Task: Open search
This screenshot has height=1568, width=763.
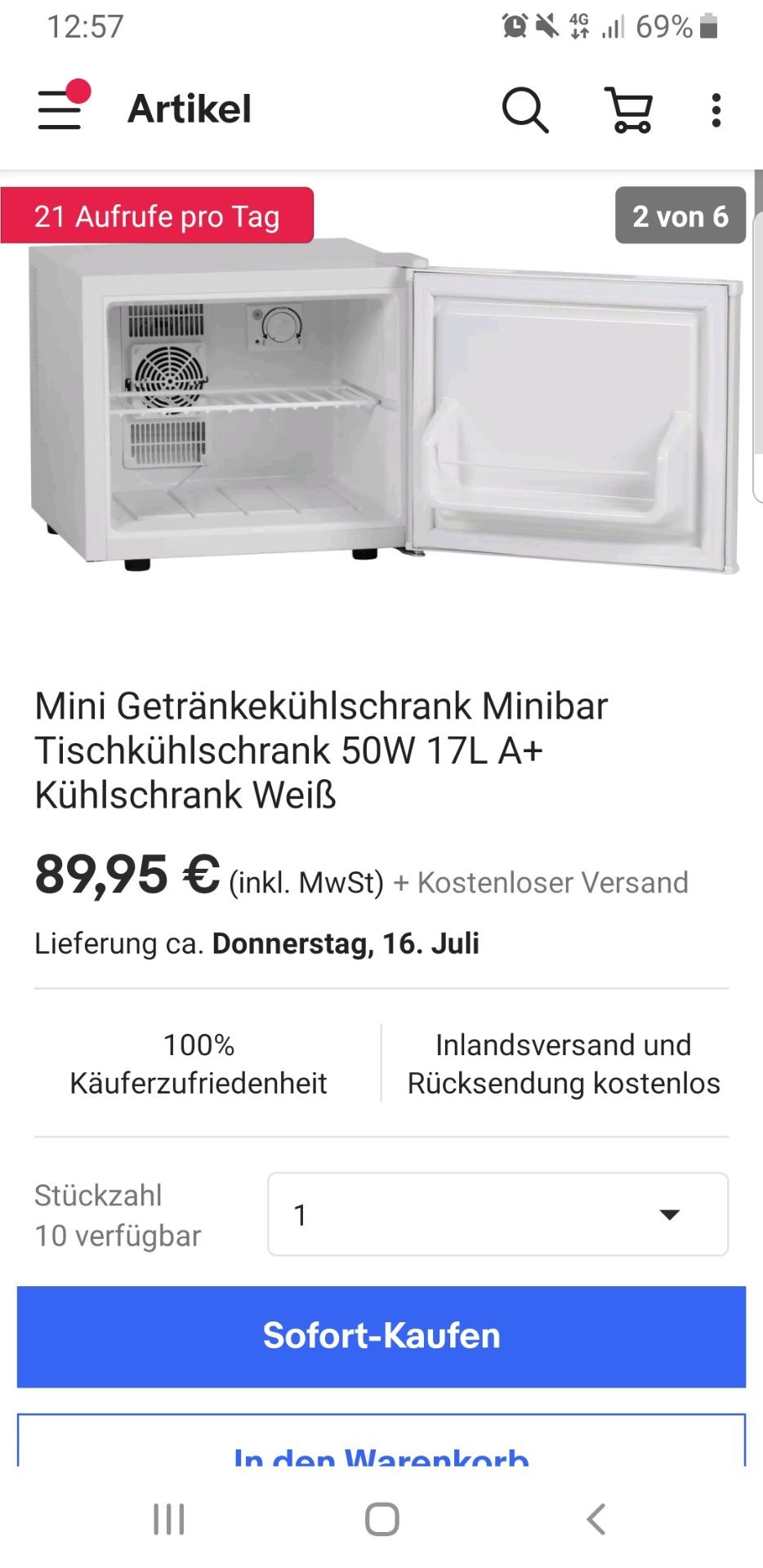Action: tap(524, 109)
